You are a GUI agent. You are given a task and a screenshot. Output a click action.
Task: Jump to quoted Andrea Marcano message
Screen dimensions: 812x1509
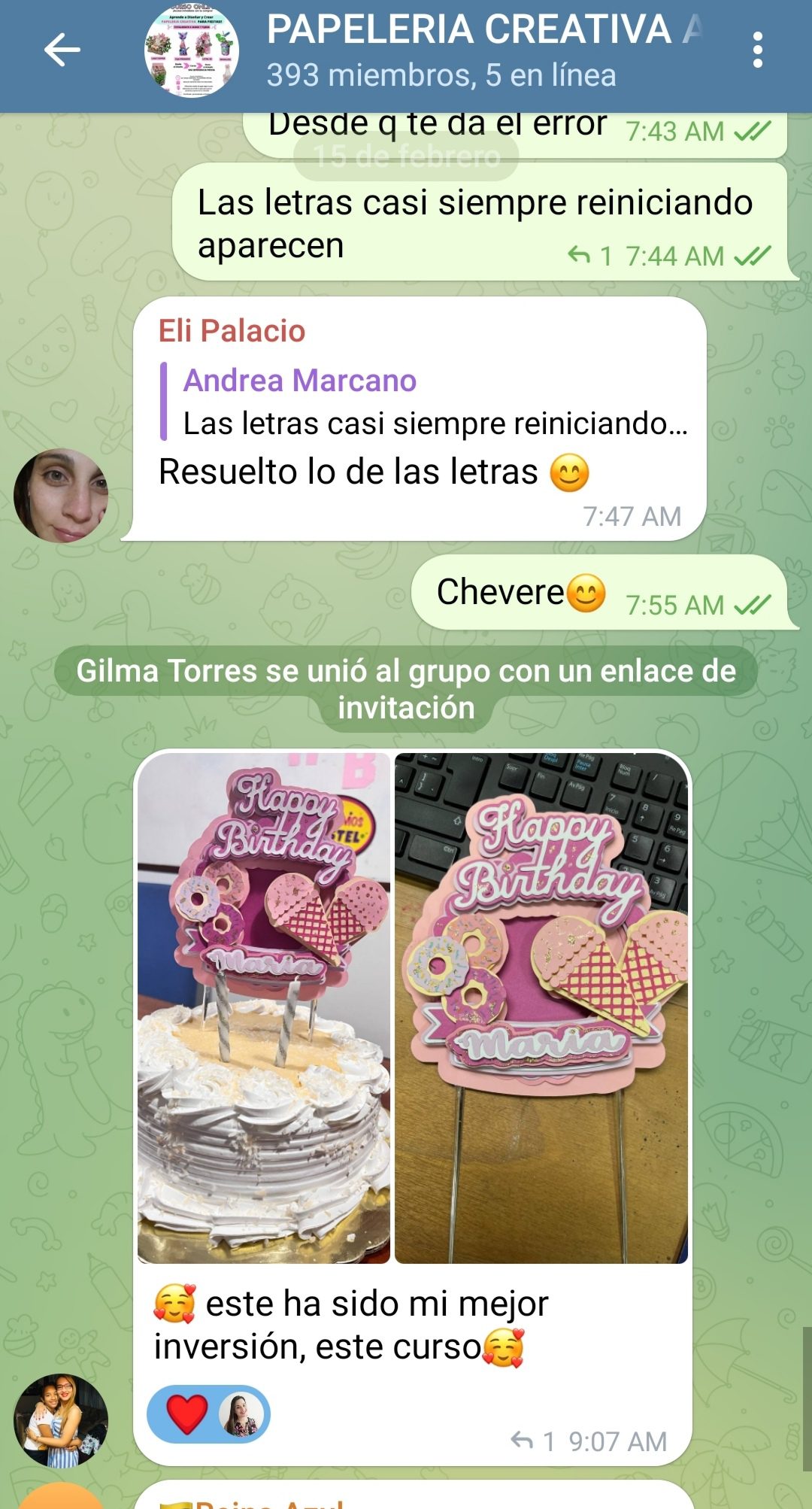click(425, 402)
